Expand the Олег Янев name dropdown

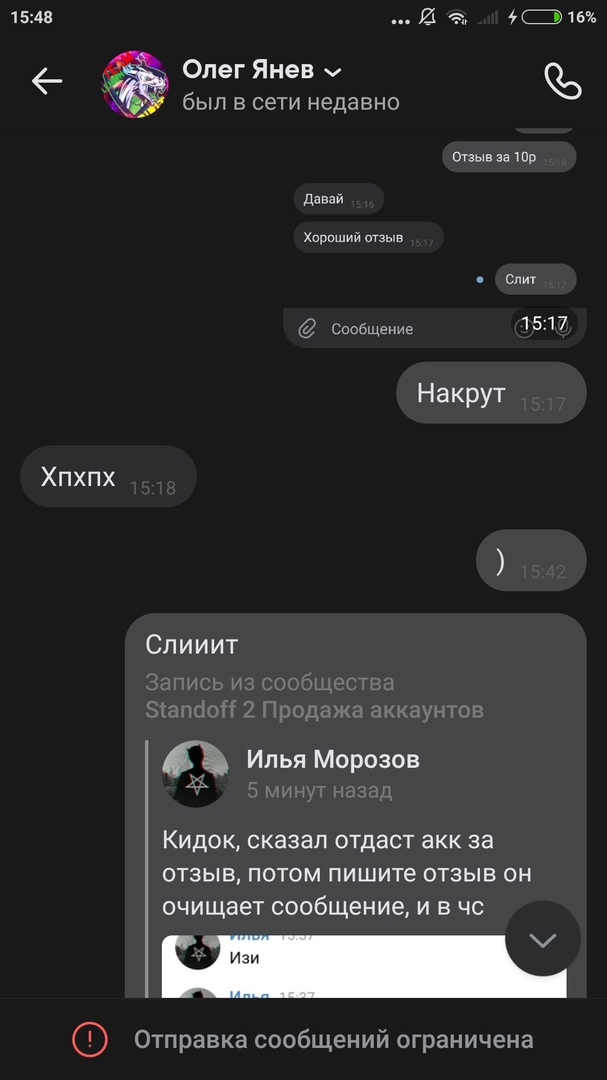point(334,71)
